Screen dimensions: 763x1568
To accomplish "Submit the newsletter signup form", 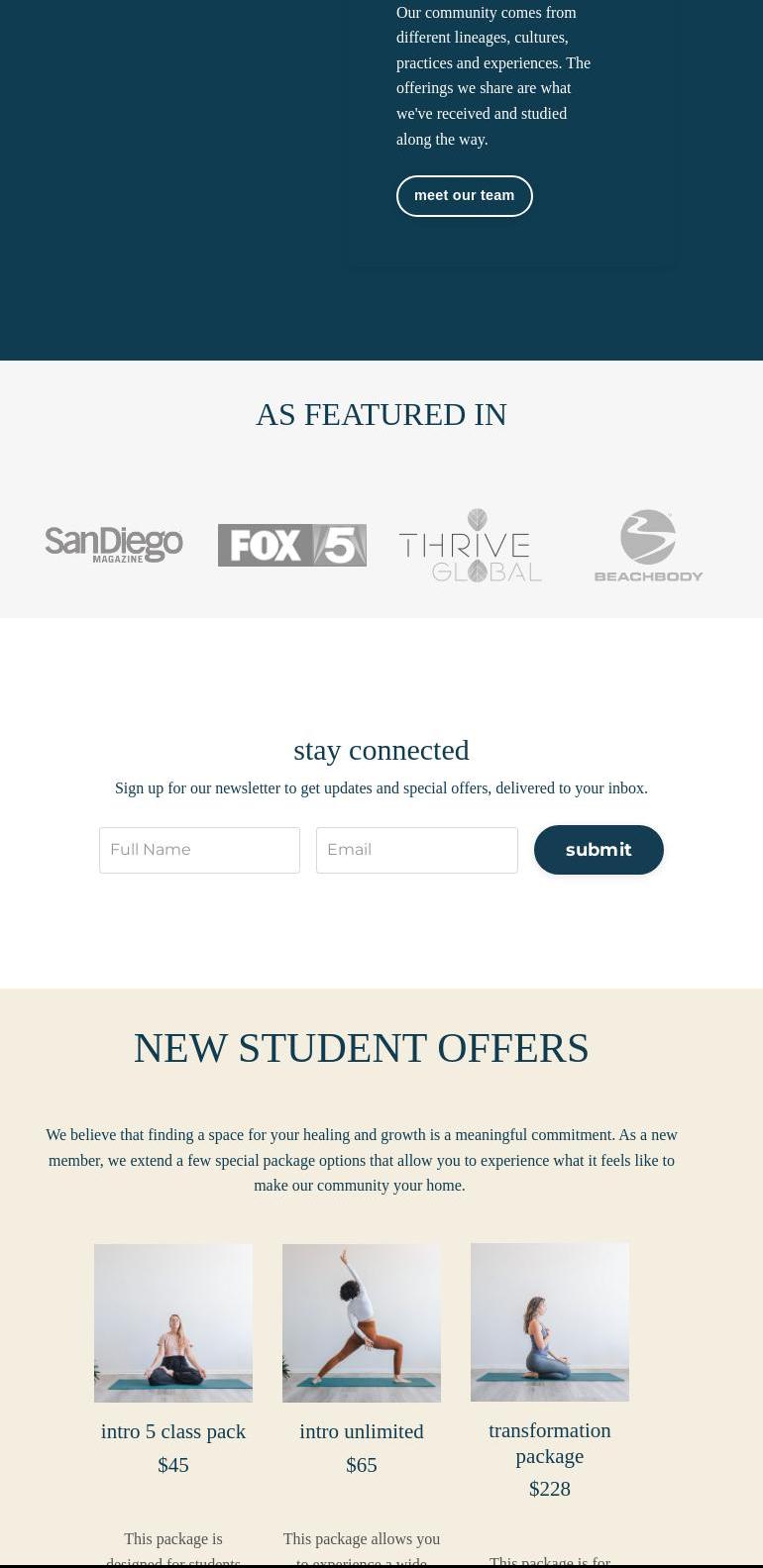I will pyautogui.click(x=599, y=850).
